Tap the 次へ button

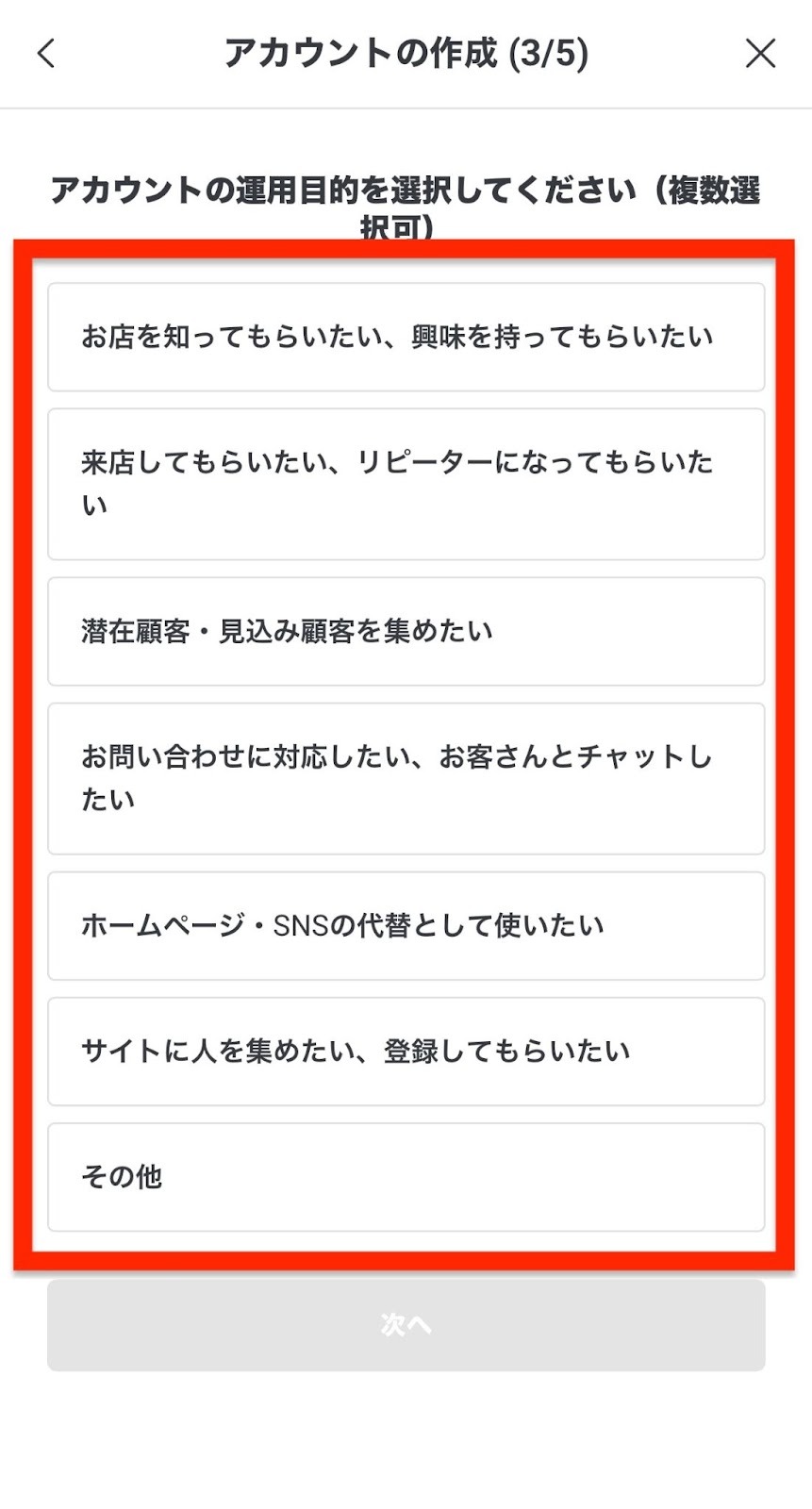tap(406, 1324)
